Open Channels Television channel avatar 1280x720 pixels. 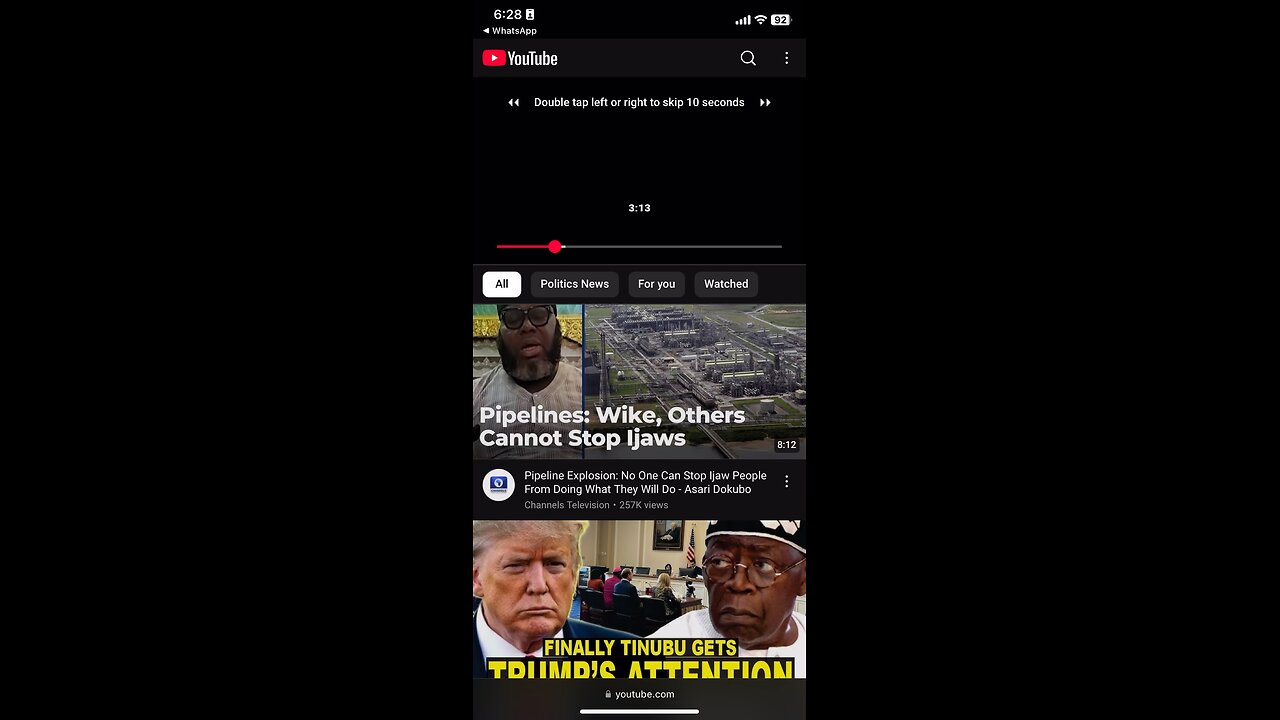coord(498,485)
